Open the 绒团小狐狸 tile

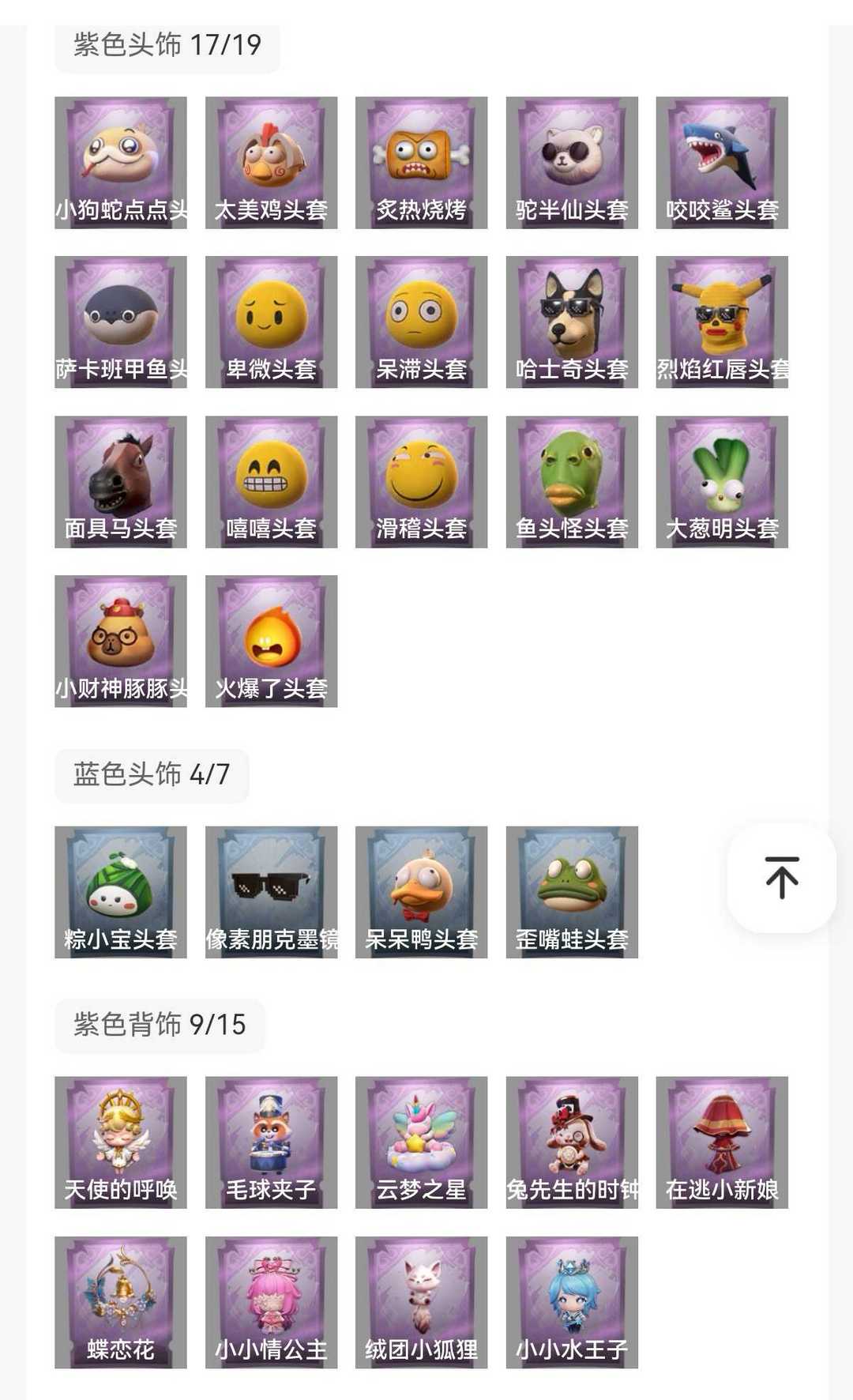(421, 1301)
